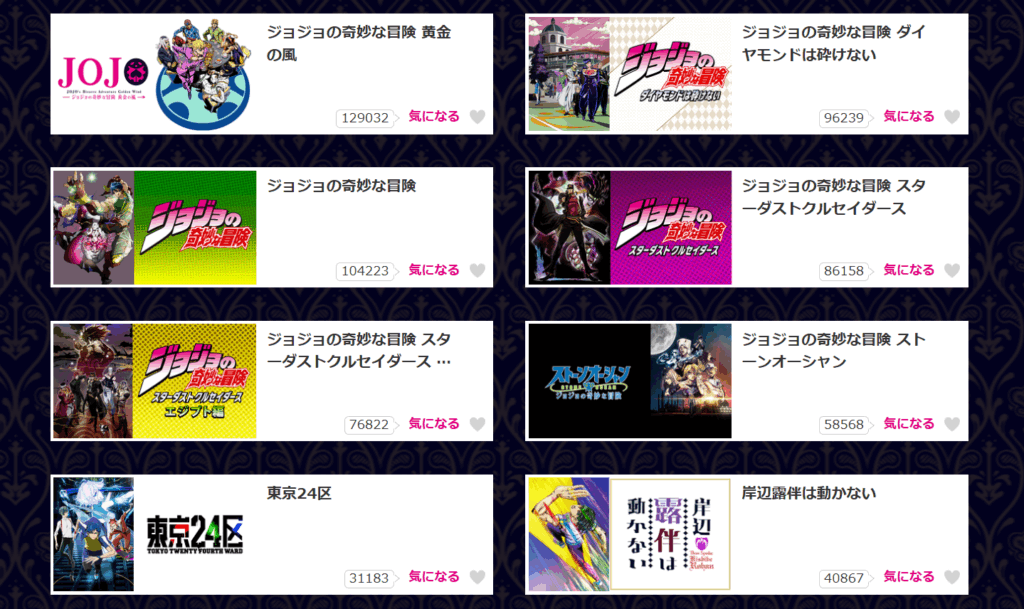Tap 気になる on 岸辺露伴は動かない
Viewport: 1024px width, 609px height.
coord(951,577)
